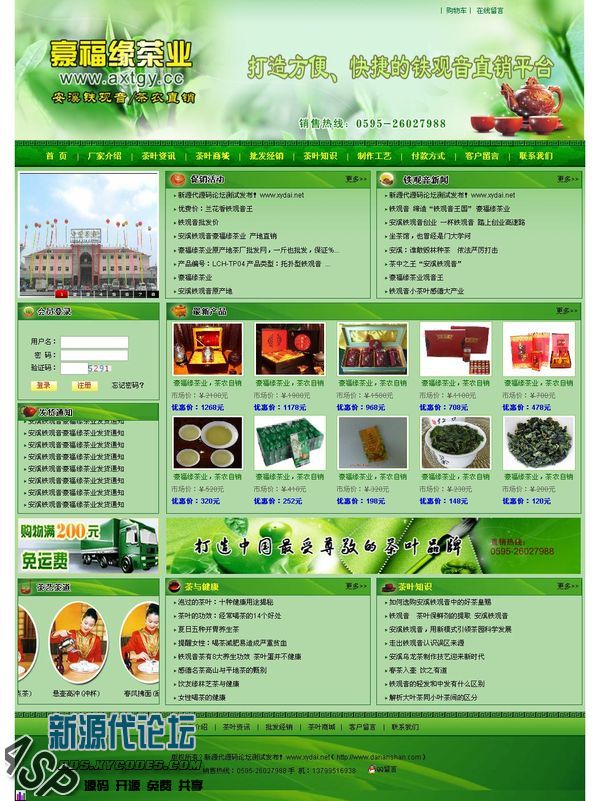Open the 忘记密码 link
Screen dimensions: 600x801
point(127,385)
